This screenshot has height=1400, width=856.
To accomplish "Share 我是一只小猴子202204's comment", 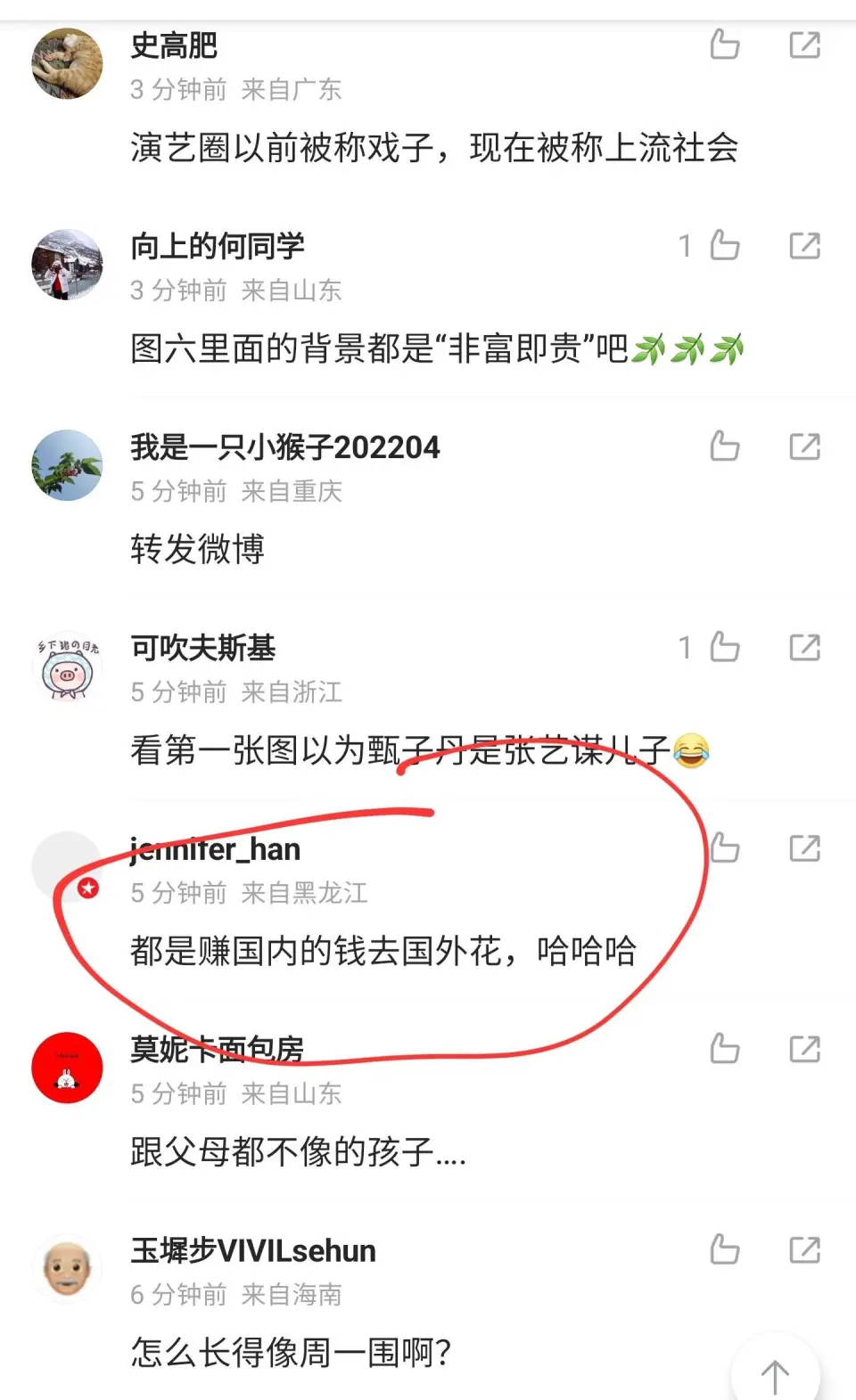I will (x=804, y=446).
